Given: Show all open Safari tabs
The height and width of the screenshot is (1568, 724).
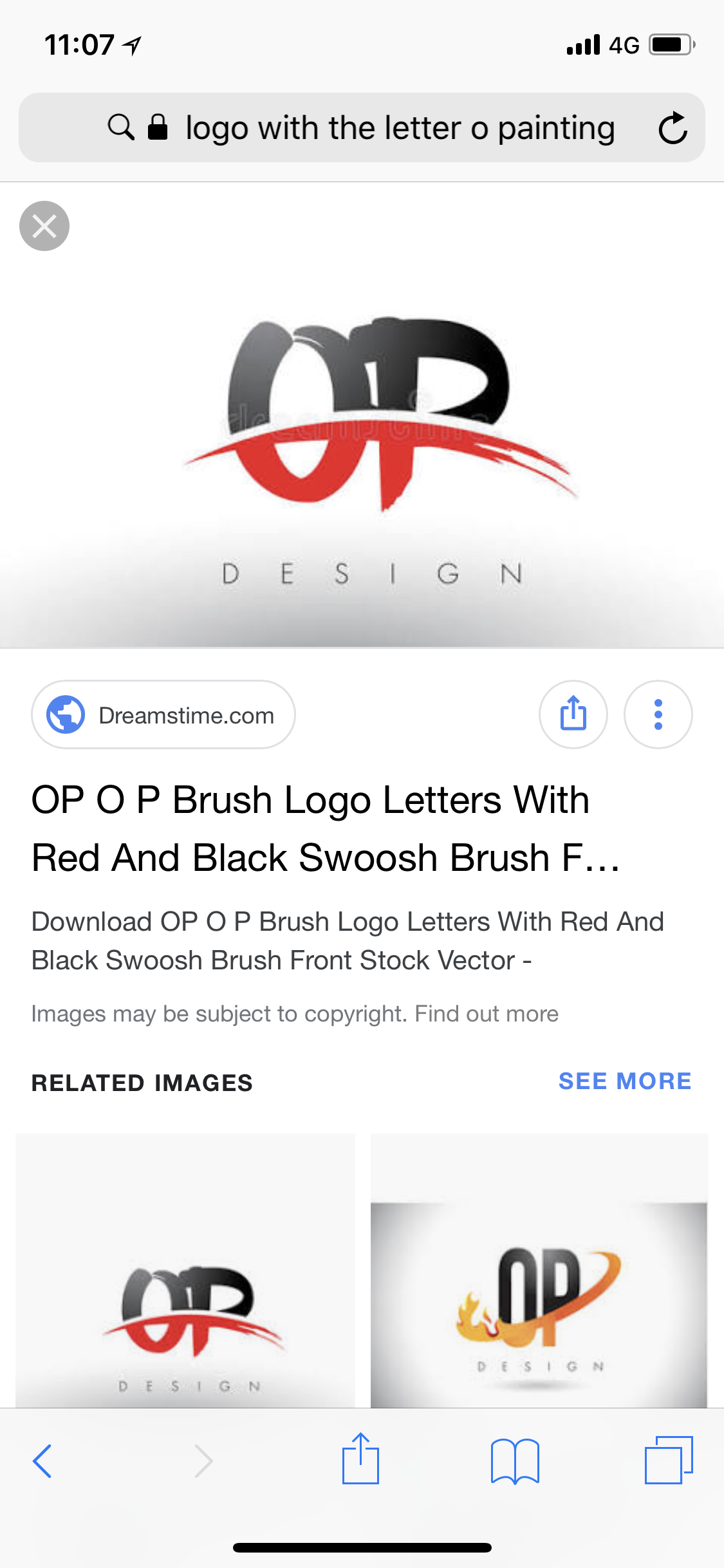Looking at the screenshot, I should (668, 1460).
